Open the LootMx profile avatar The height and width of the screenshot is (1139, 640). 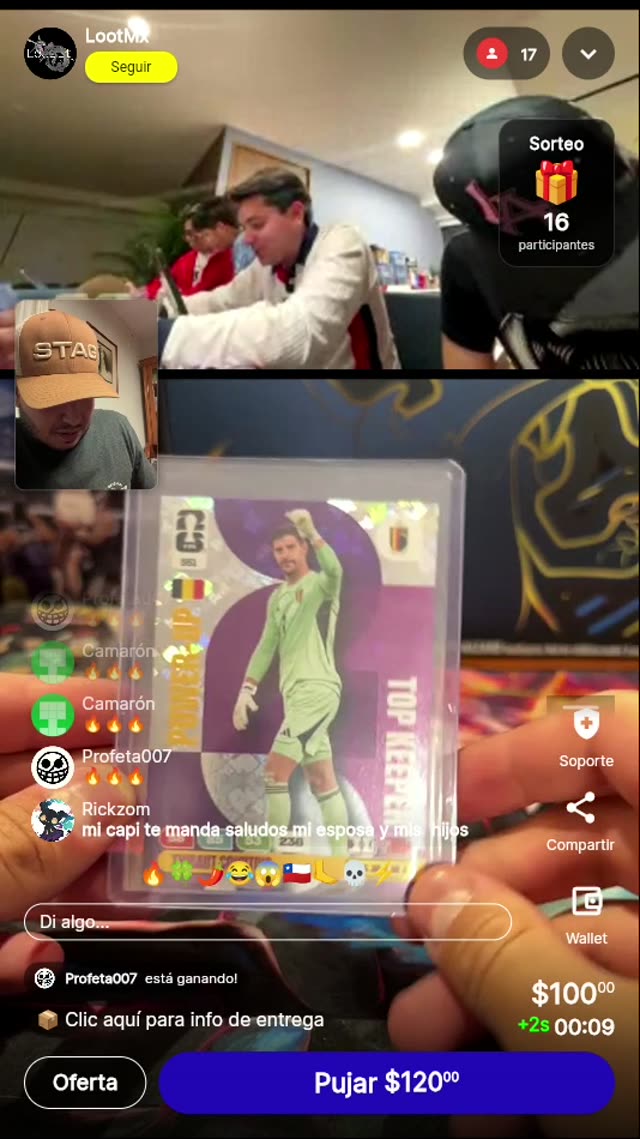point(50,53)
